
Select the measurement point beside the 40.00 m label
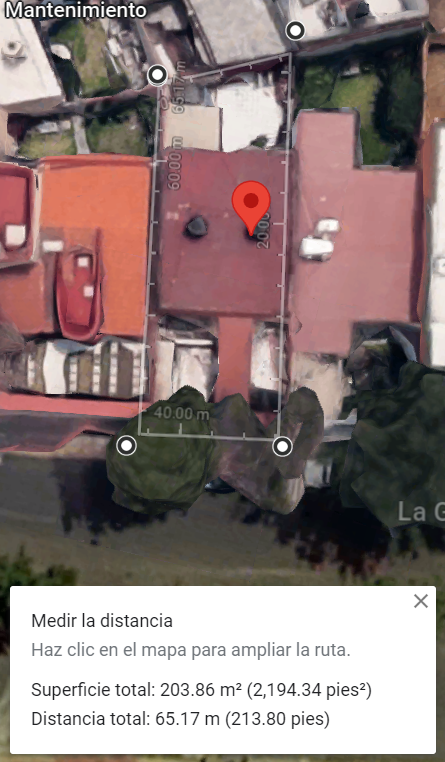pos(127,445)
